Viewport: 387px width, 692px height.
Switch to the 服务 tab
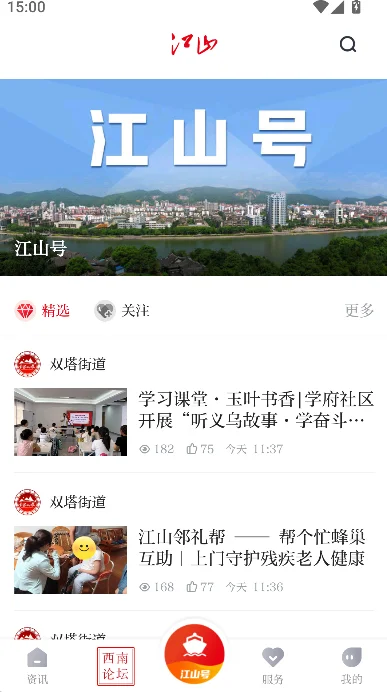coord(273,666)
